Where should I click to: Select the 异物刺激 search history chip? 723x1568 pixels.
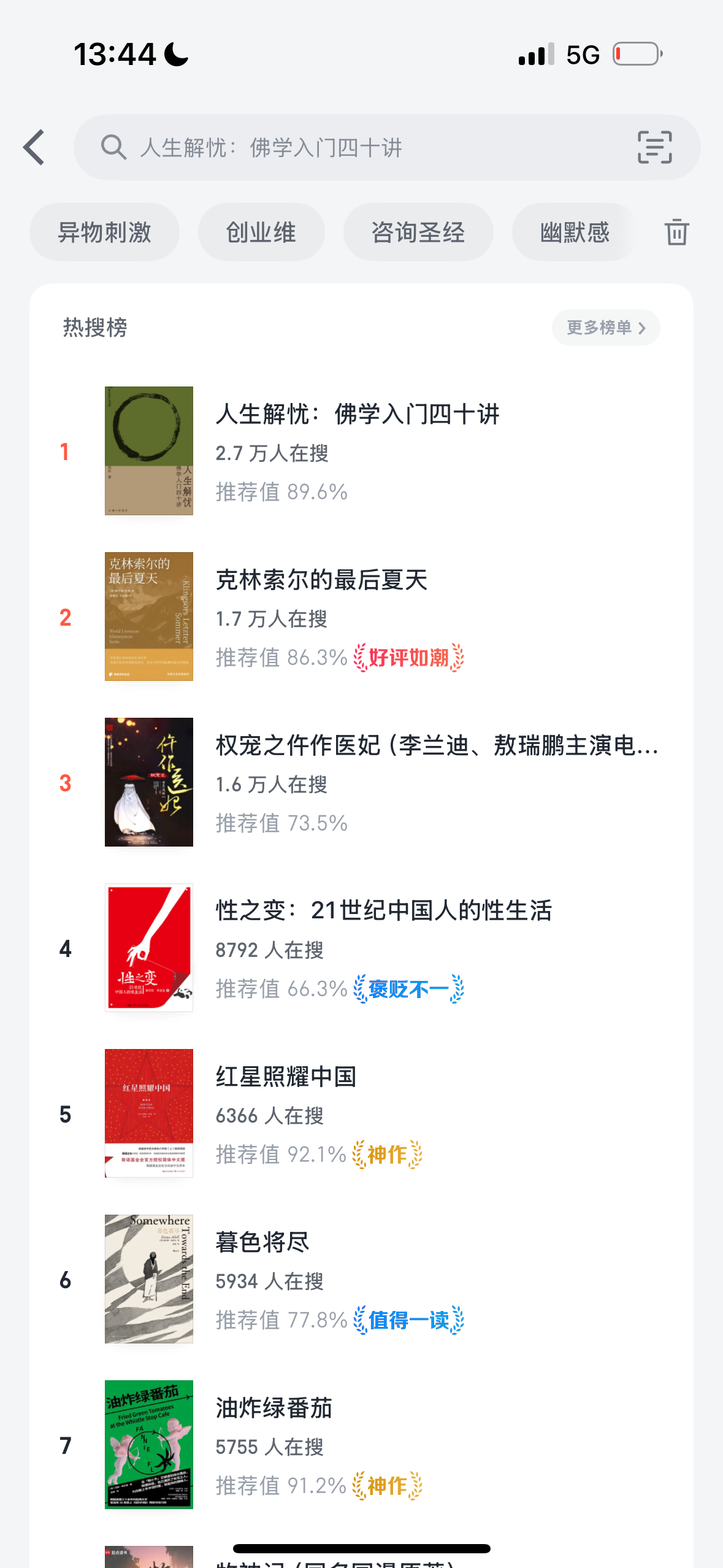coord(104,233)
